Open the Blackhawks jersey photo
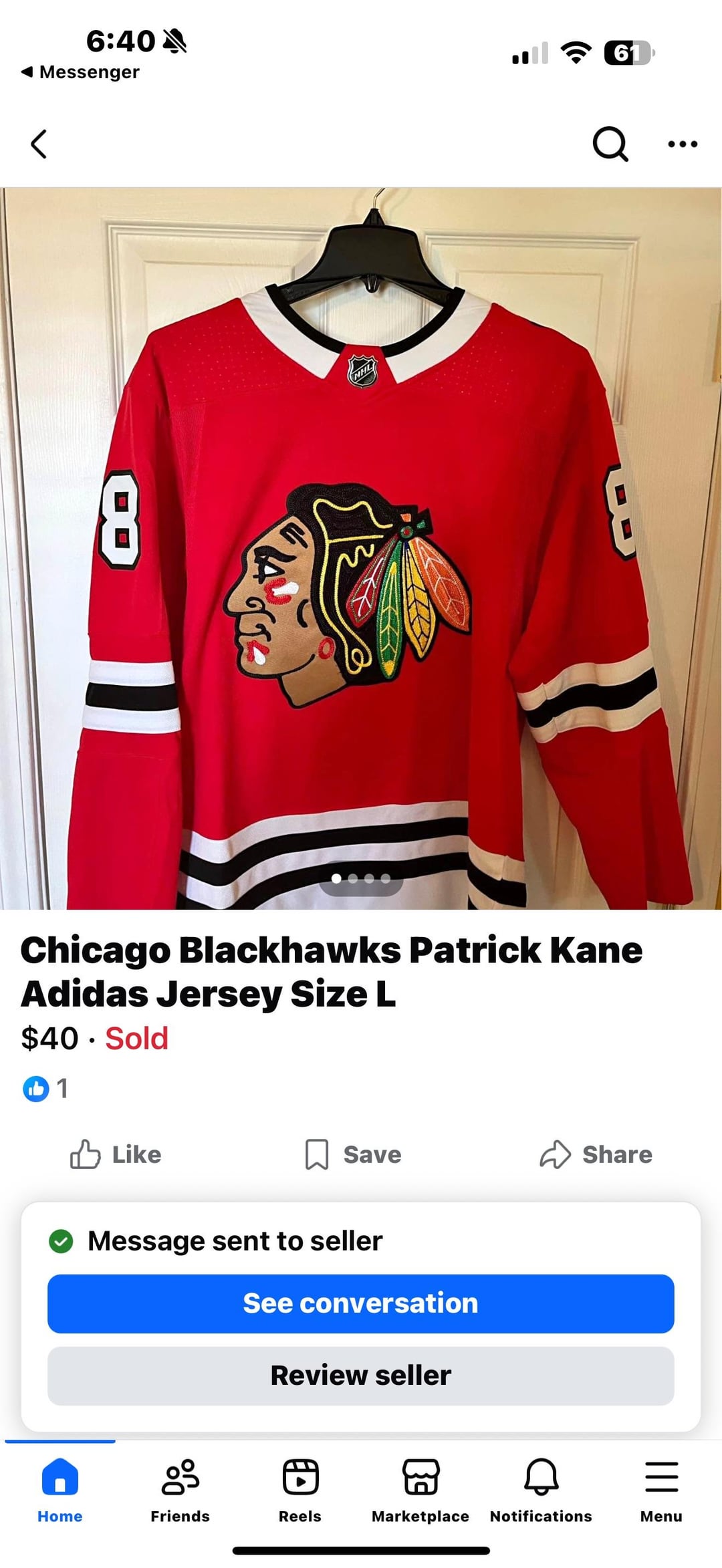Viewport: 722px width, 1568px height. pyautogui.click(x=361, y=548)
